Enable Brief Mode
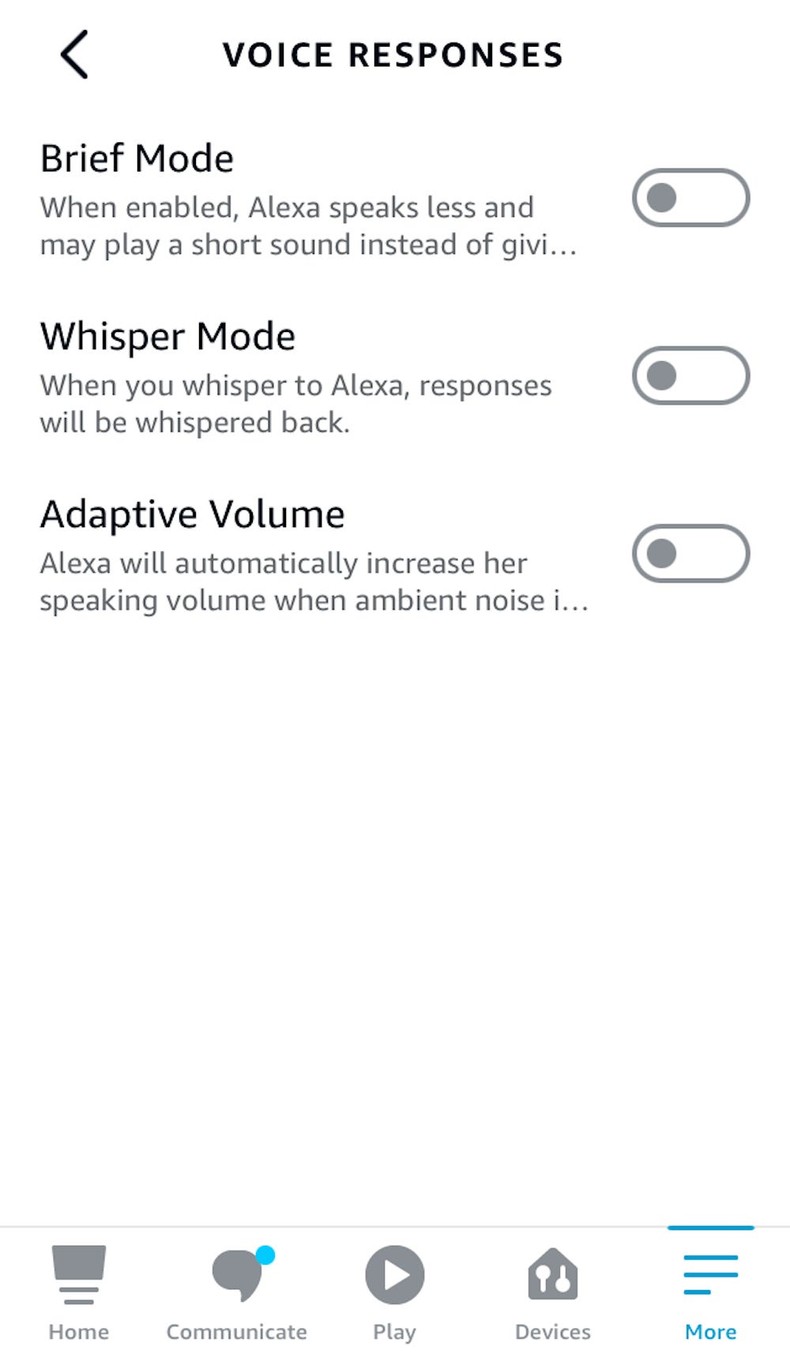The height and width of the screenshot is (1354, 790). (x=691, y=197)
